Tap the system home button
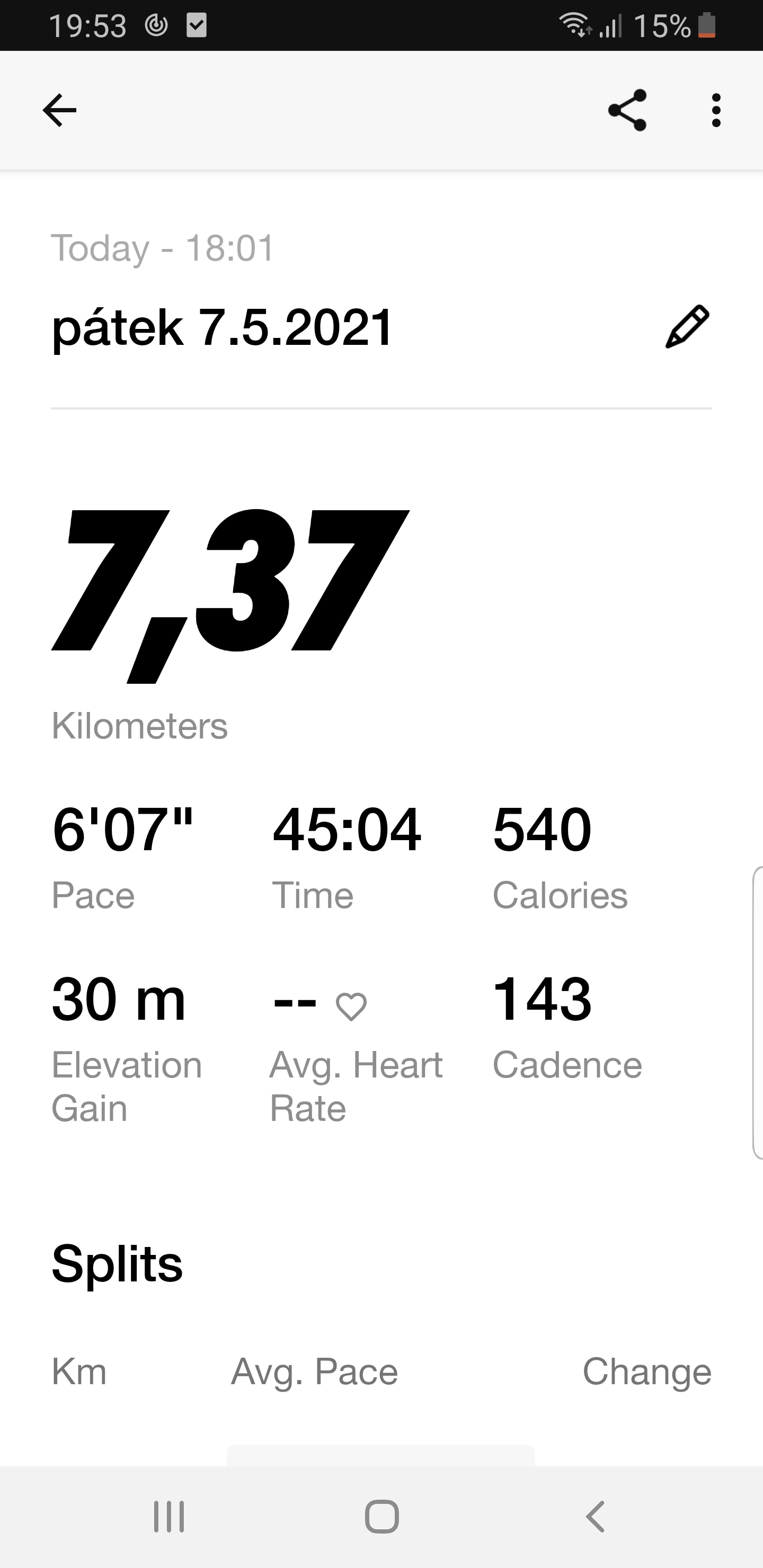Image resolution: width=763 pixels, height=1568 pixels. [x=382, y=1516]
